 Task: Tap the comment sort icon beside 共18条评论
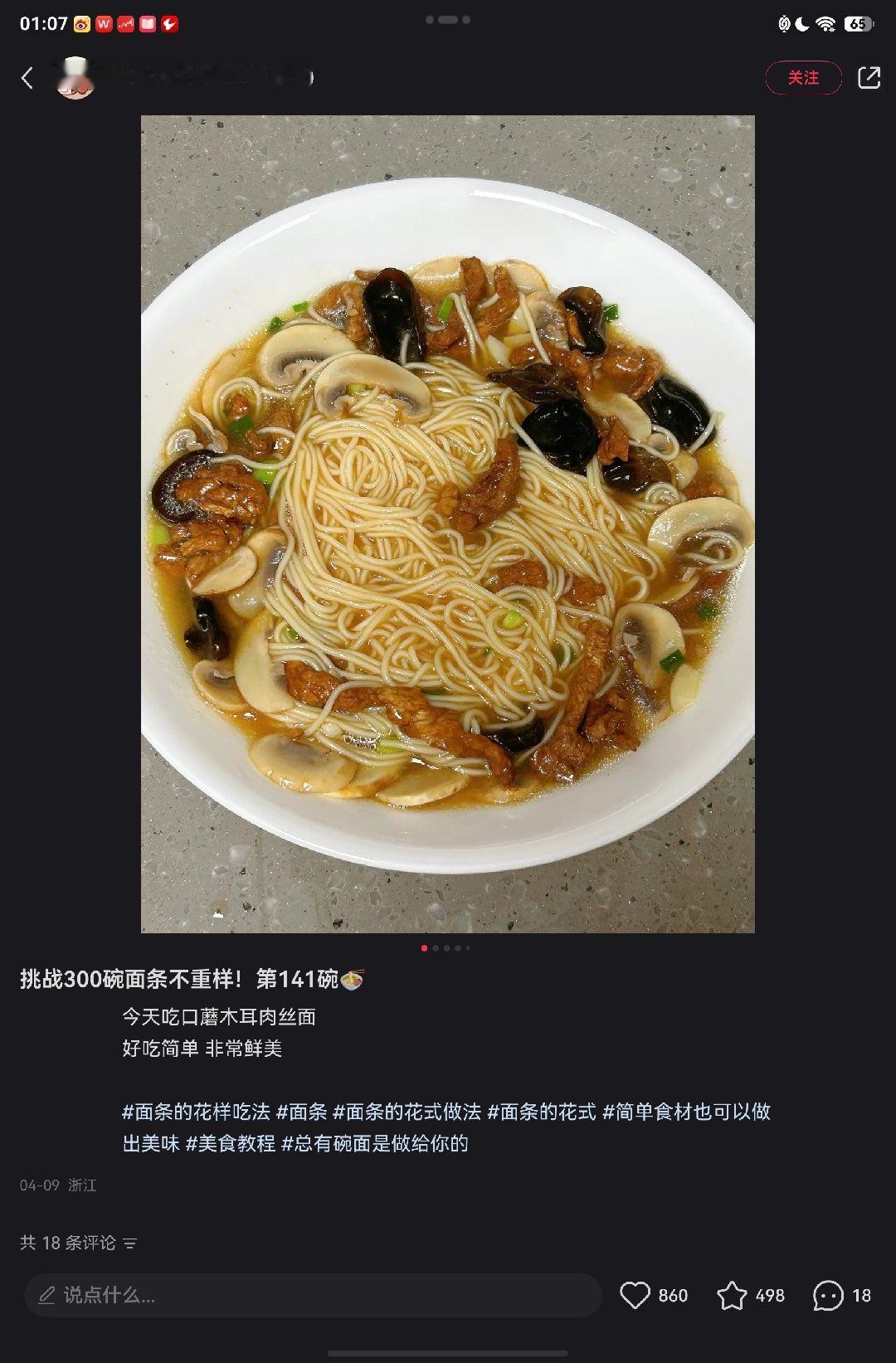(129, 1245)
